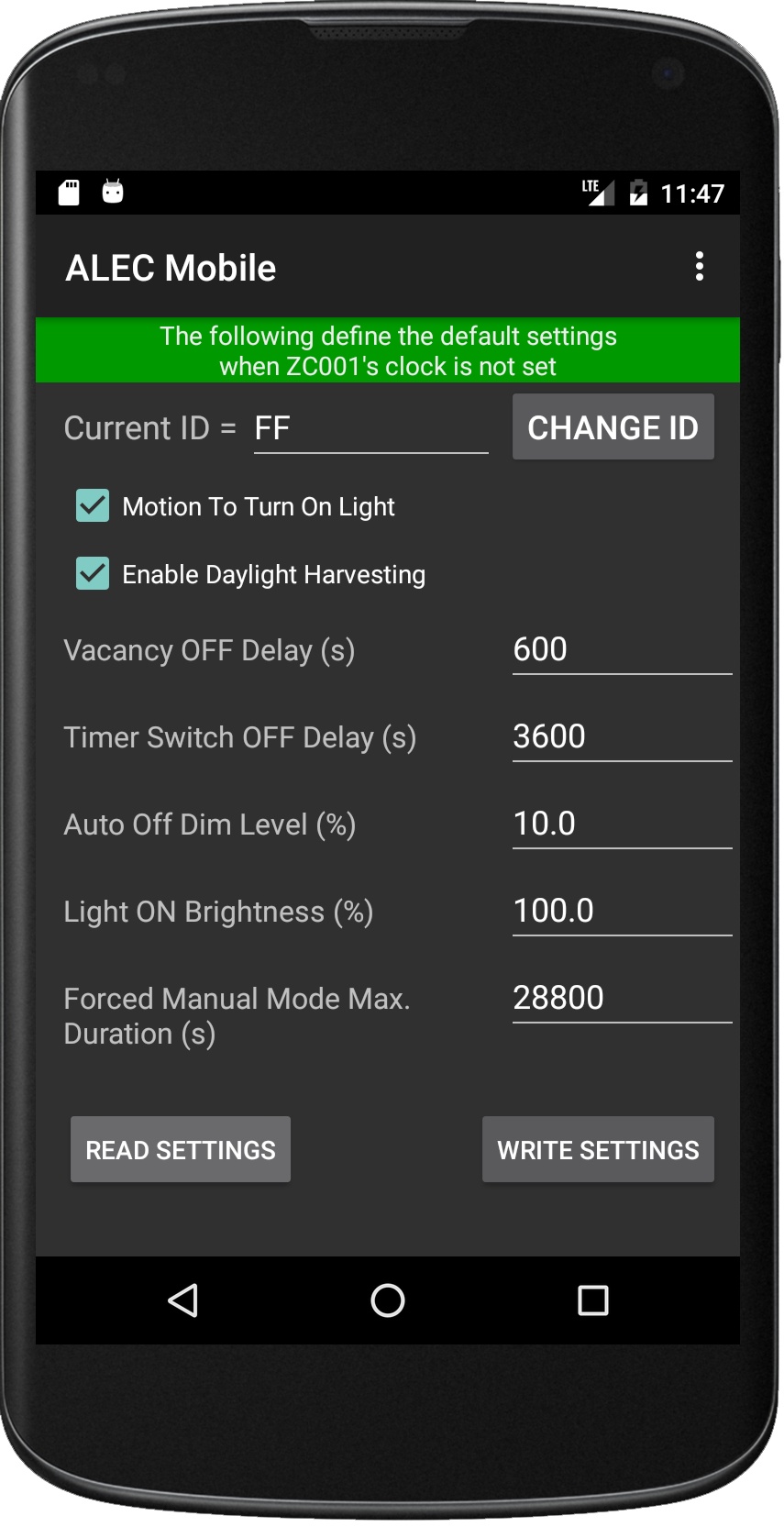
Task: Go back using the system back button
Action: [x=182, y=1300]
